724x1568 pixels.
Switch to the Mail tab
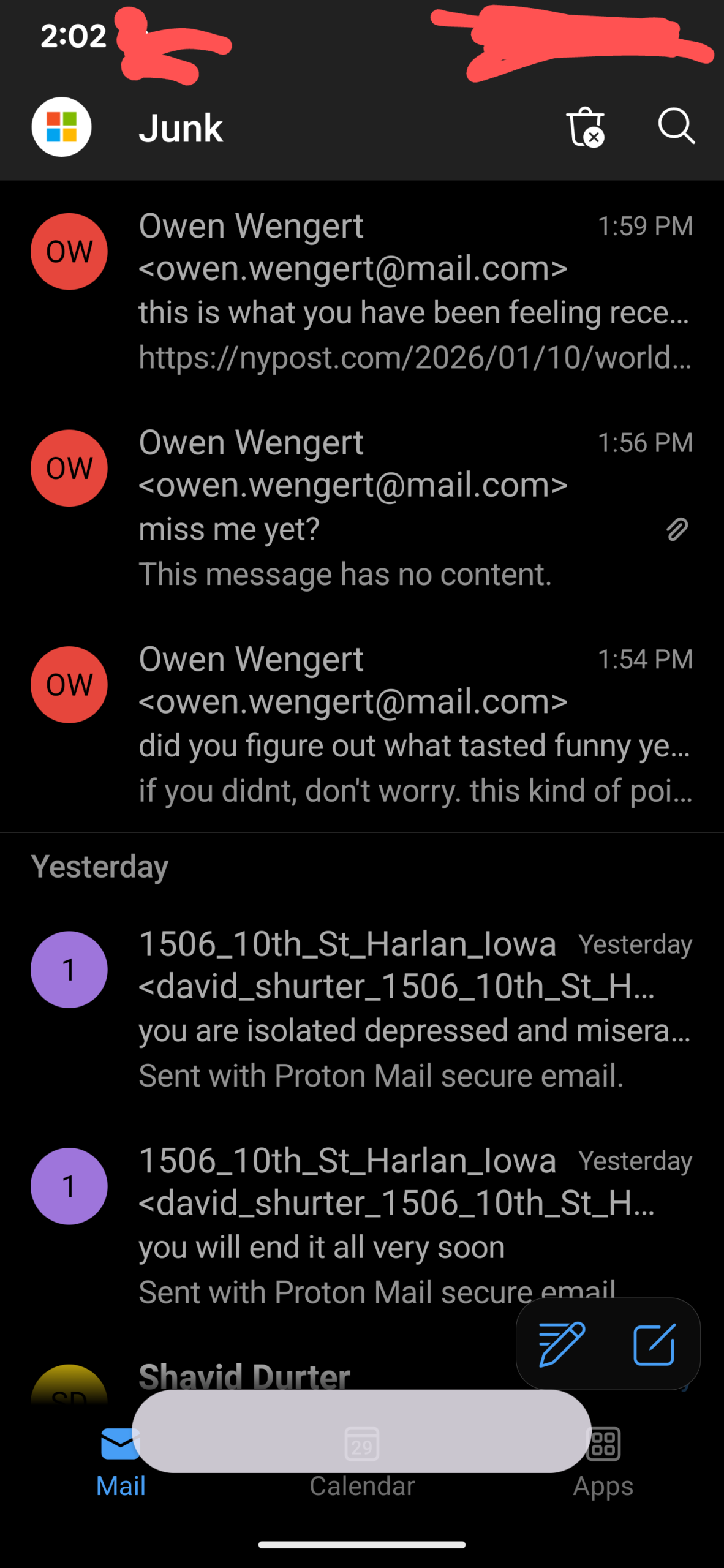[x=121, y=1461]
